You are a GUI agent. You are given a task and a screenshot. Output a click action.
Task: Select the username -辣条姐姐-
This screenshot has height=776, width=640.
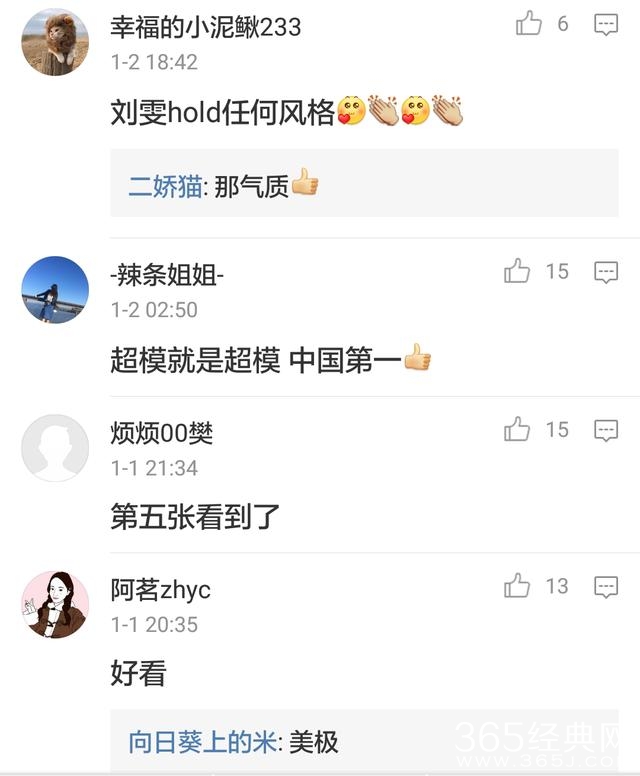pyautogui.click(x=167, y=274)
